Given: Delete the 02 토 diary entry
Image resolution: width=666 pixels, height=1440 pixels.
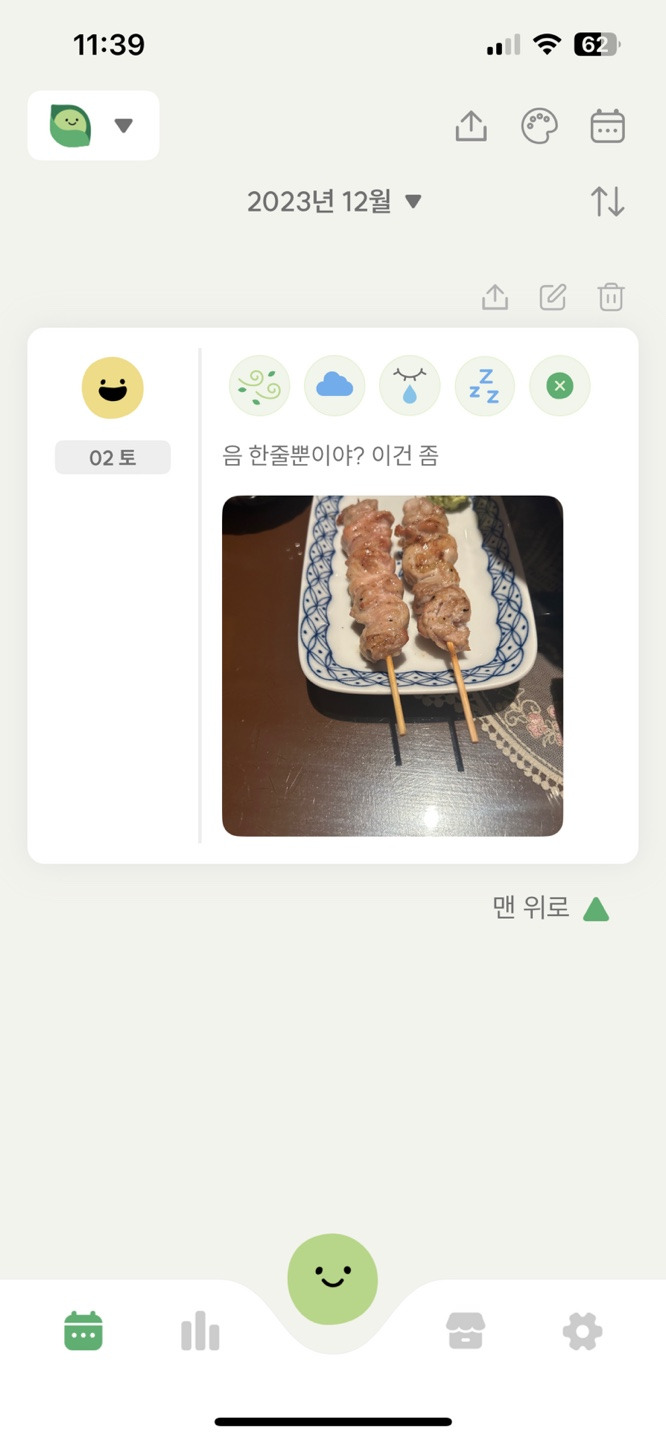Looking at the screenshot, I should 611,297.
